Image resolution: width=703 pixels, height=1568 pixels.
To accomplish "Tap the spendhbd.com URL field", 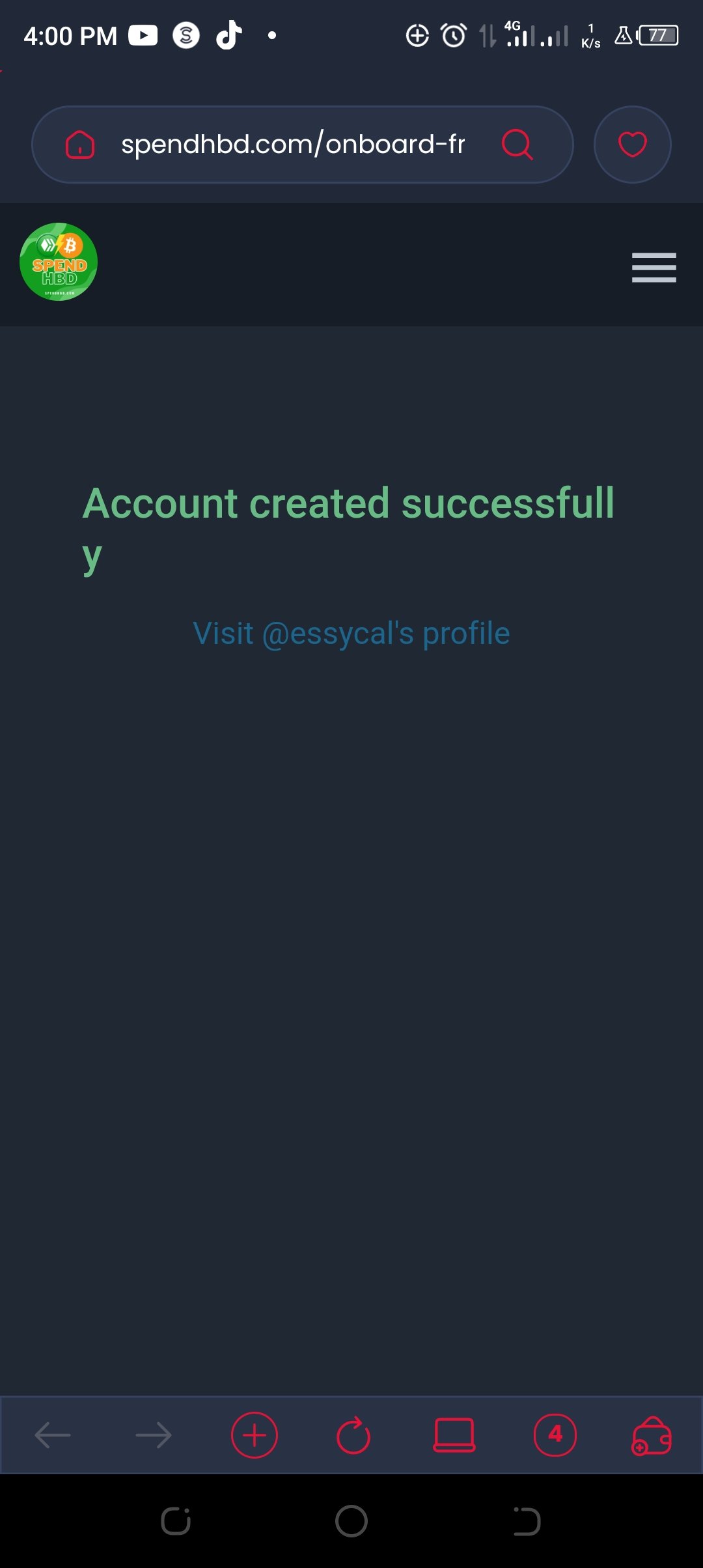I will click(293, 144).
